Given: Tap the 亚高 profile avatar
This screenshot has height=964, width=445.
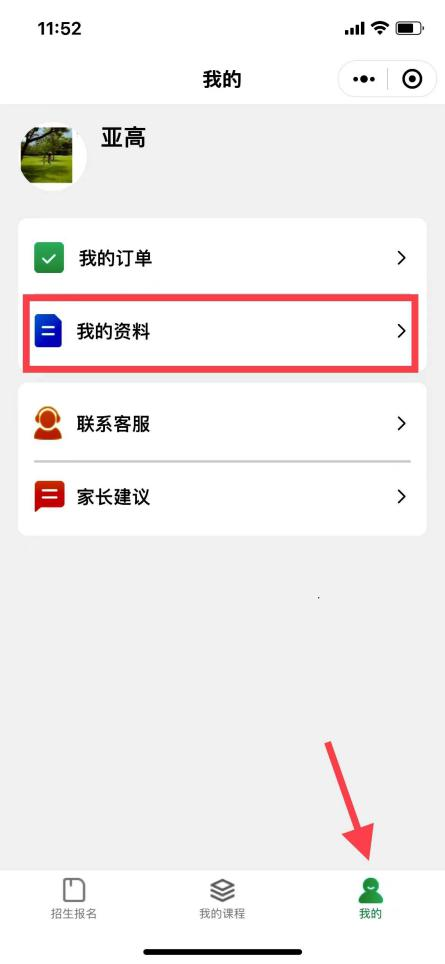Looking at the screenshot, I should point(52,156).
